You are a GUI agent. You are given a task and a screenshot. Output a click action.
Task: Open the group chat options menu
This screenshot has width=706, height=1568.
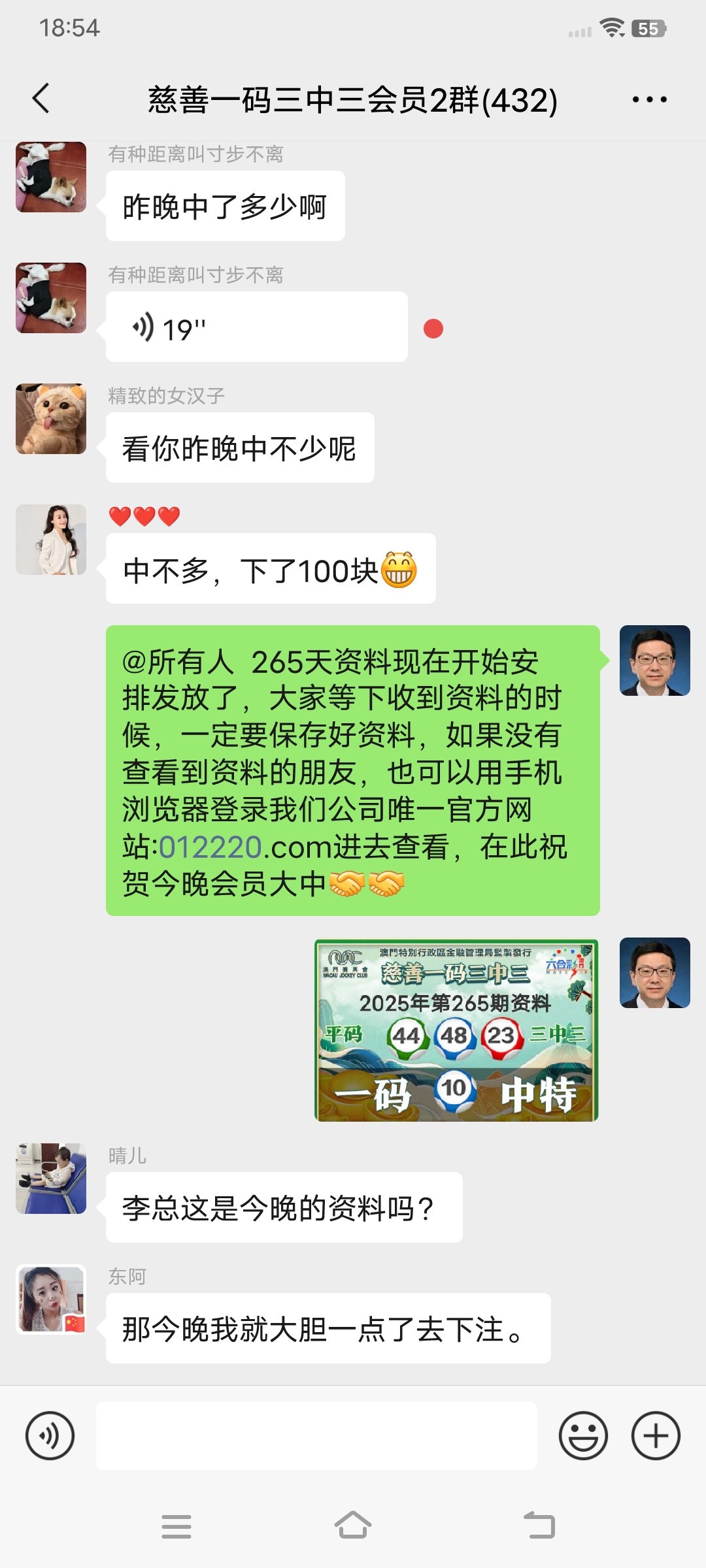point(649,99)
